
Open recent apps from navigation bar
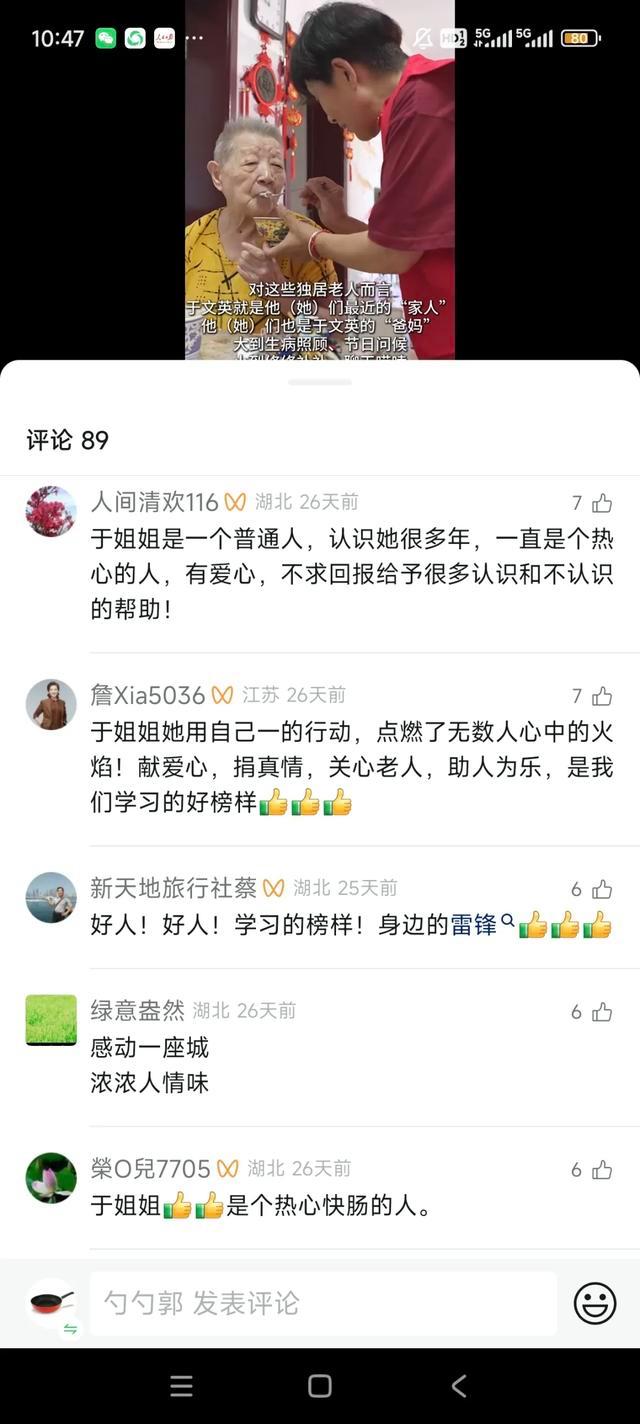[x=181, y=1385]
